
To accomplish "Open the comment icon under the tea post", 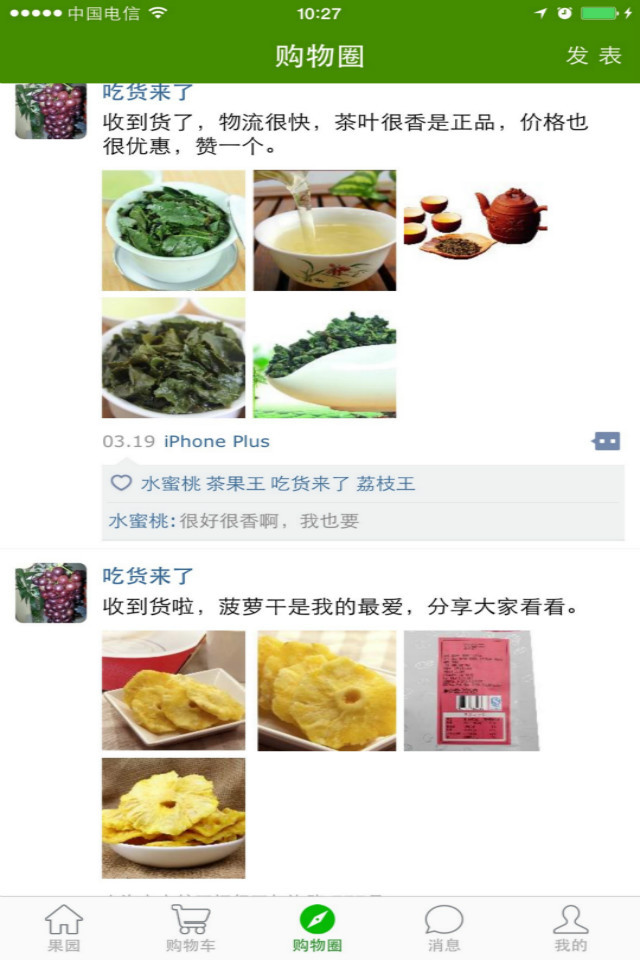I will (x=606, y=441).
